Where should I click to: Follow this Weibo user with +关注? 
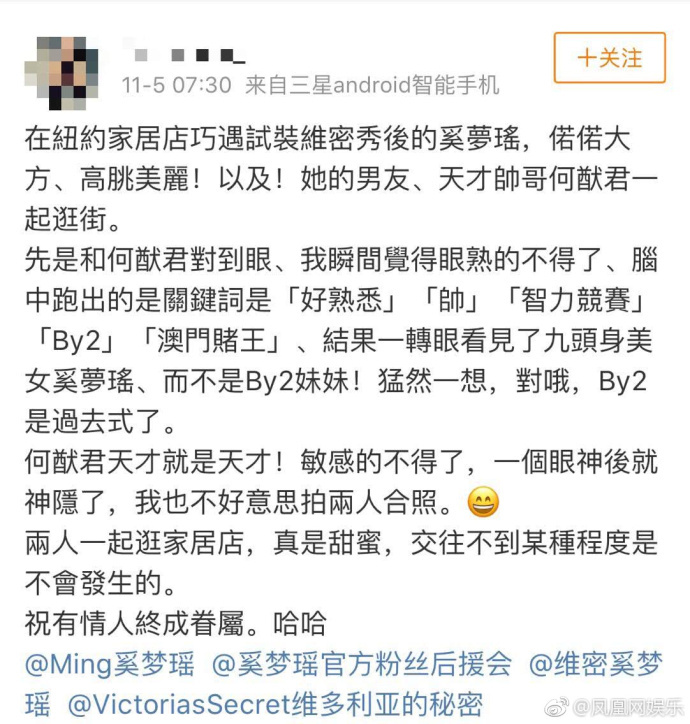coord(609,58)
